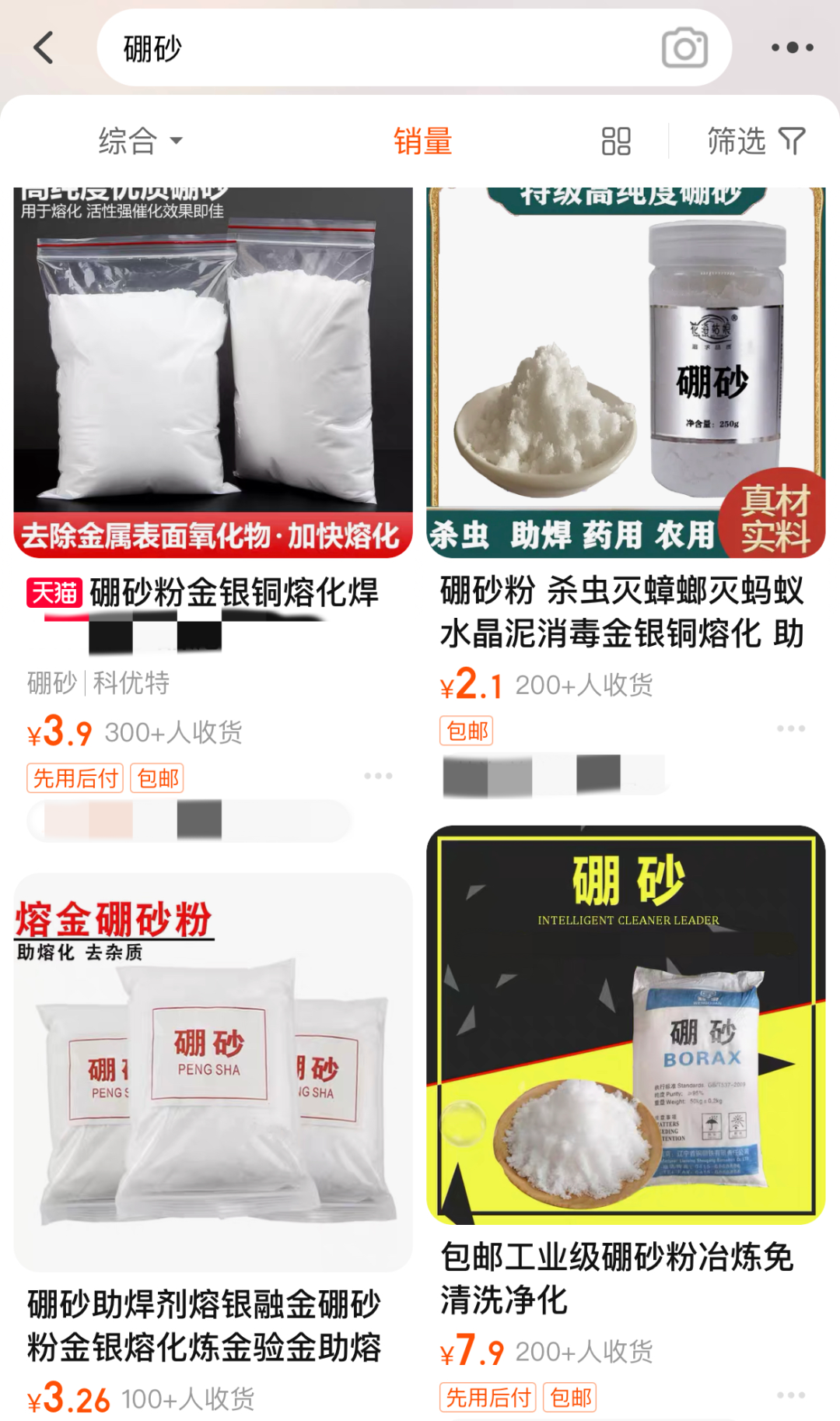Viewport: 840px width, 1421px height.
Task: Open the three-dot overflow menu
Action: click(x=792, y=48)
